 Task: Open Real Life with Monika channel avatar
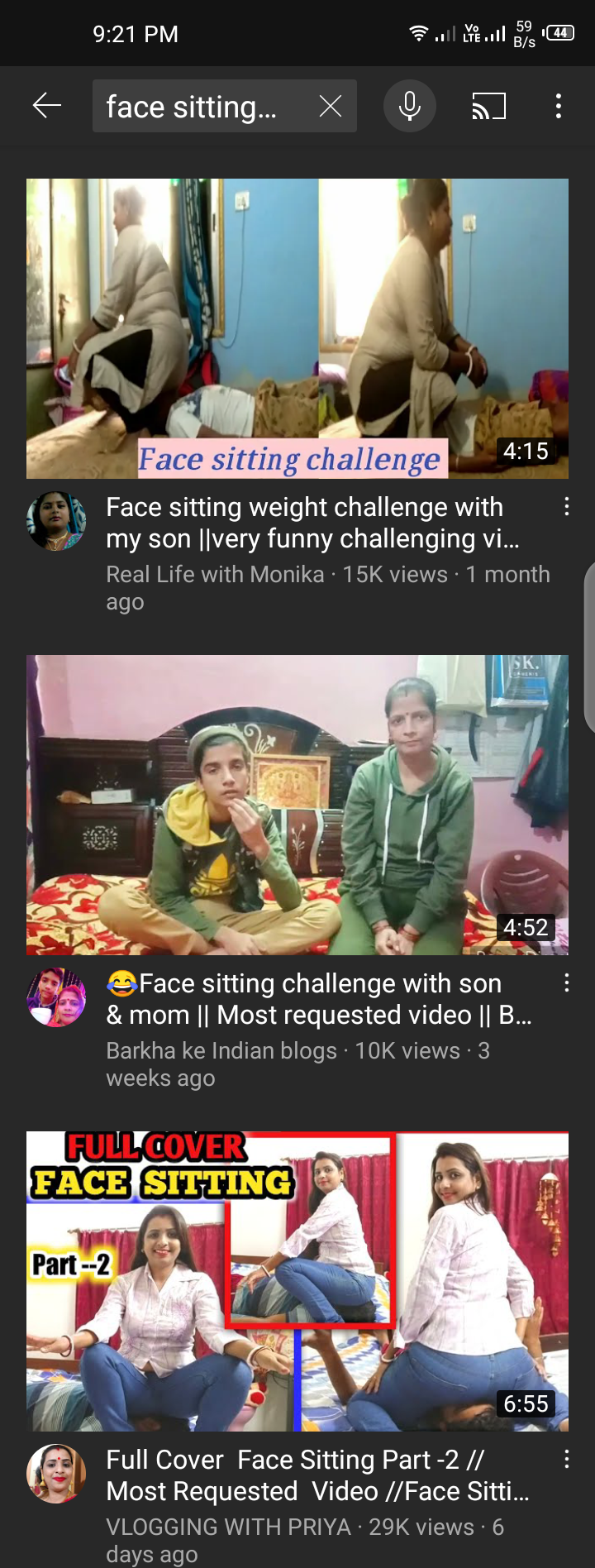tap(56, 522)
